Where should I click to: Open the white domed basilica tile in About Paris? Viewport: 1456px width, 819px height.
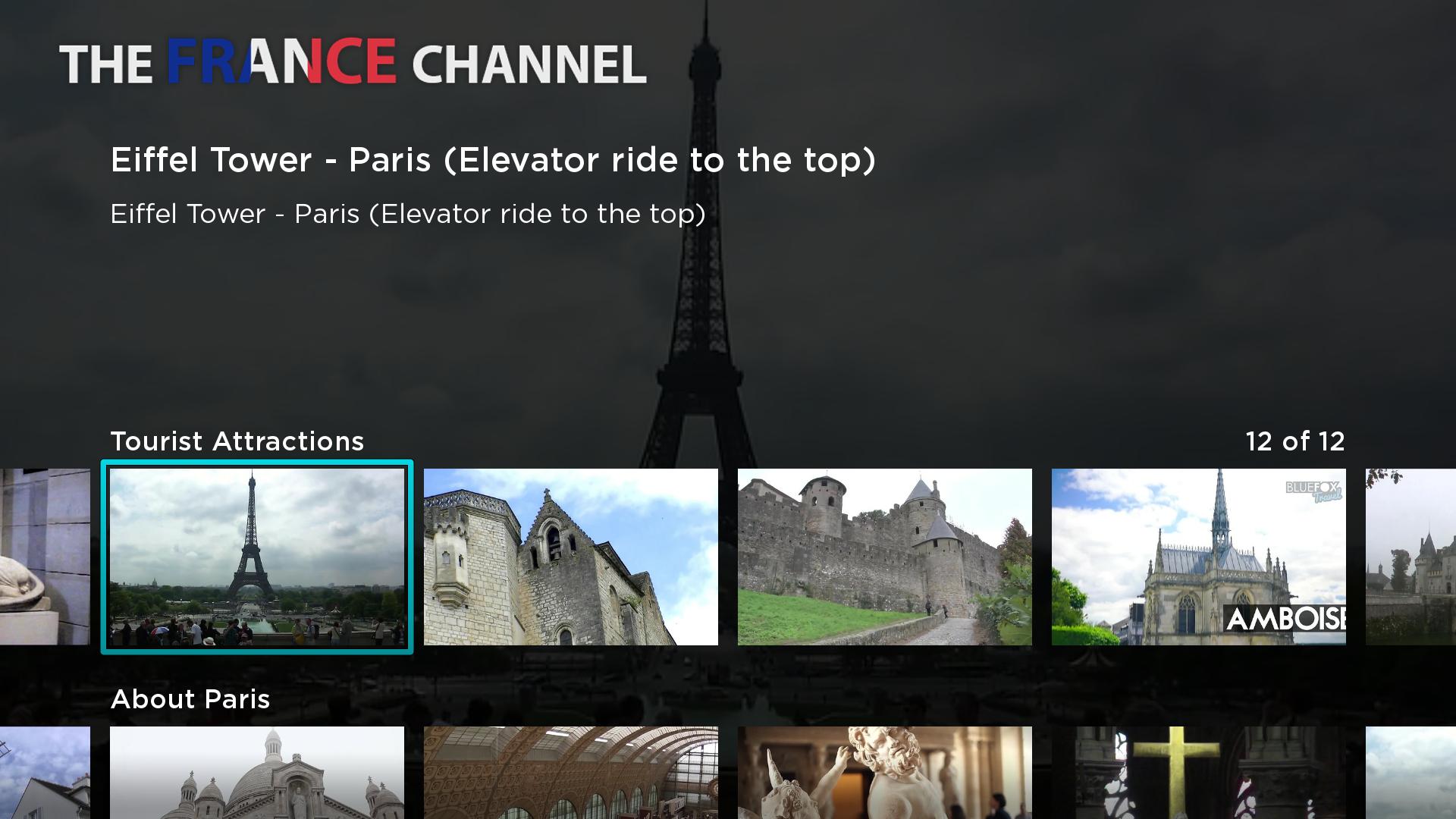[257, 772]
